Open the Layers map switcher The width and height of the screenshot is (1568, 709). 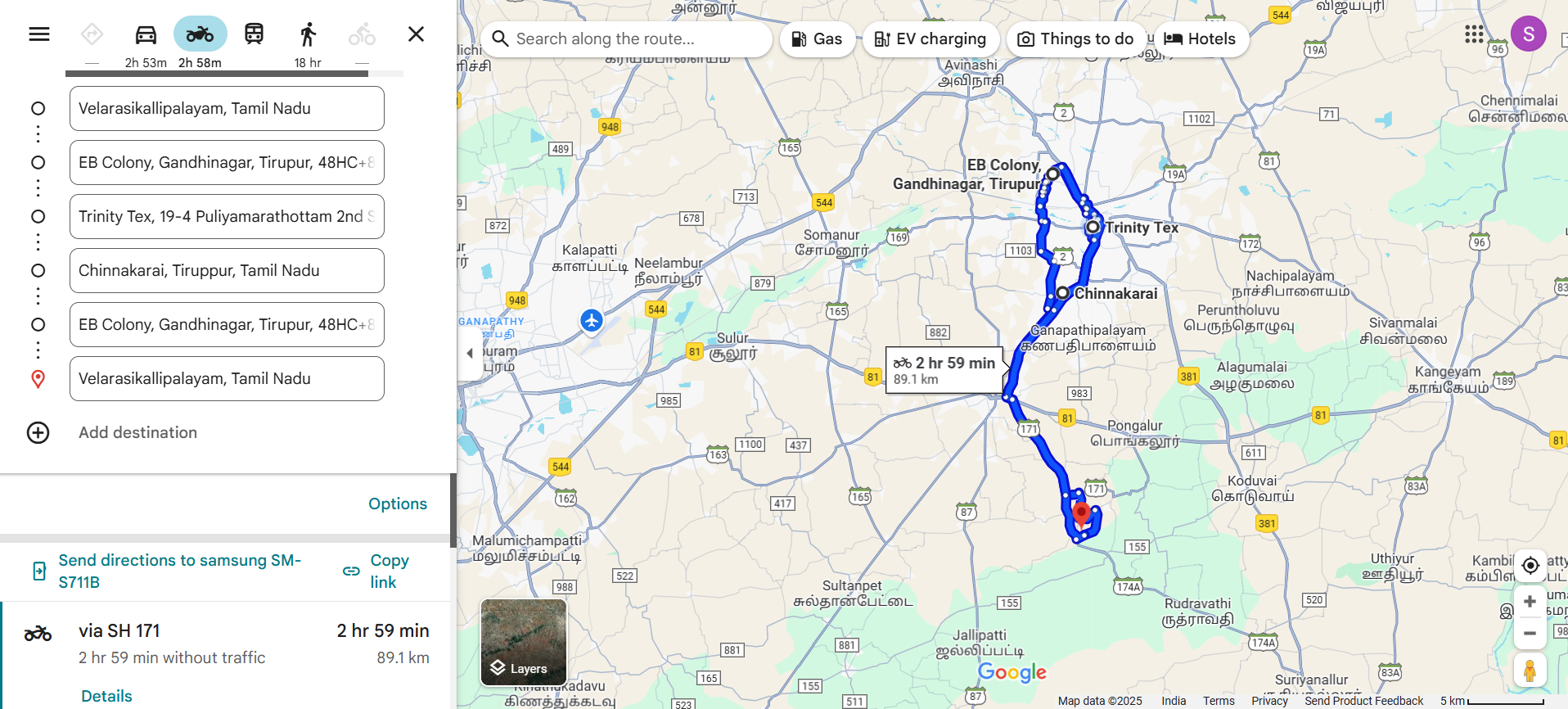click(x=524, y=643)
